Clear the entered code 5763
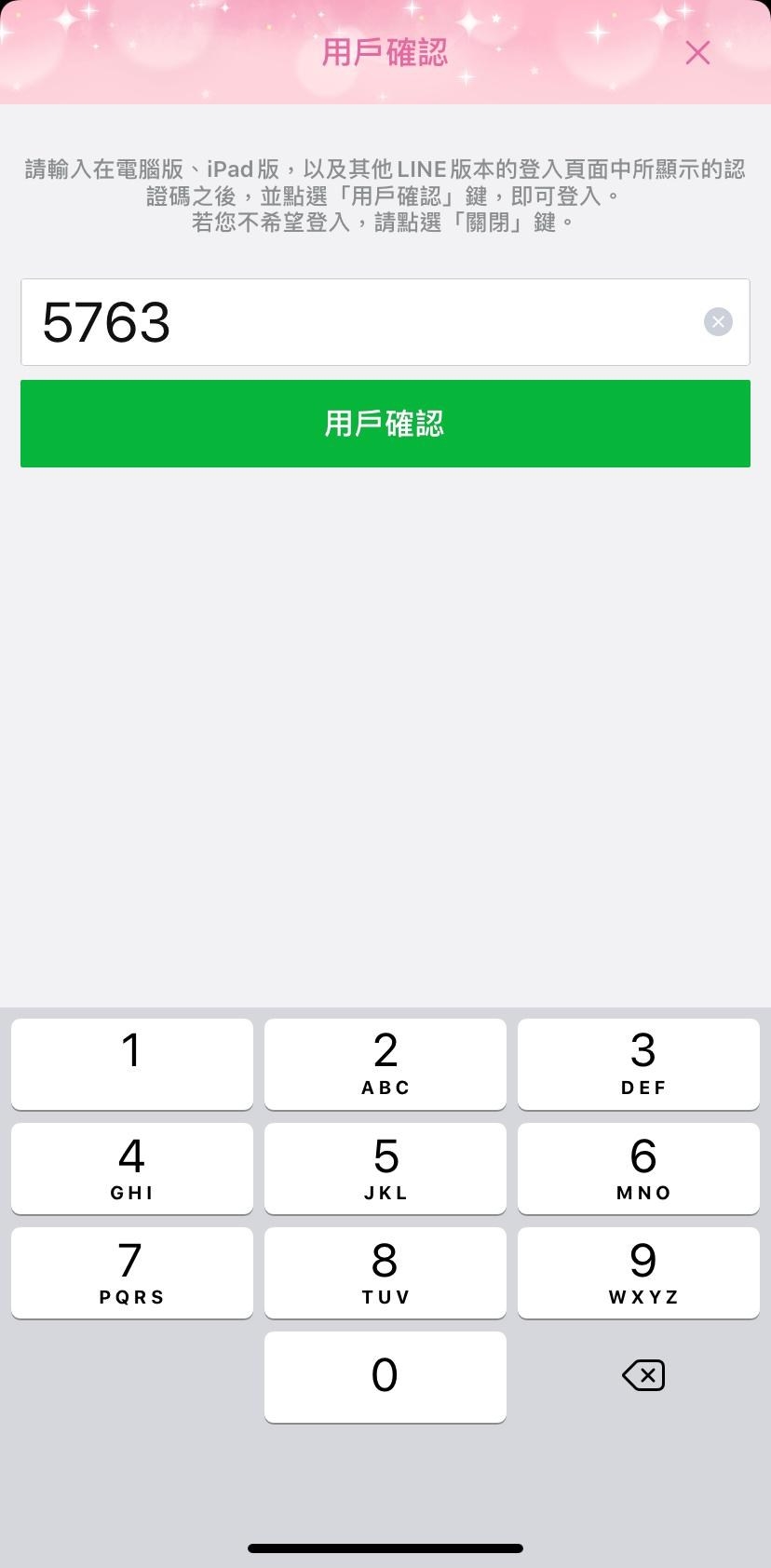The width and height of the screenshot is (771, 1568). pos(718,322)
